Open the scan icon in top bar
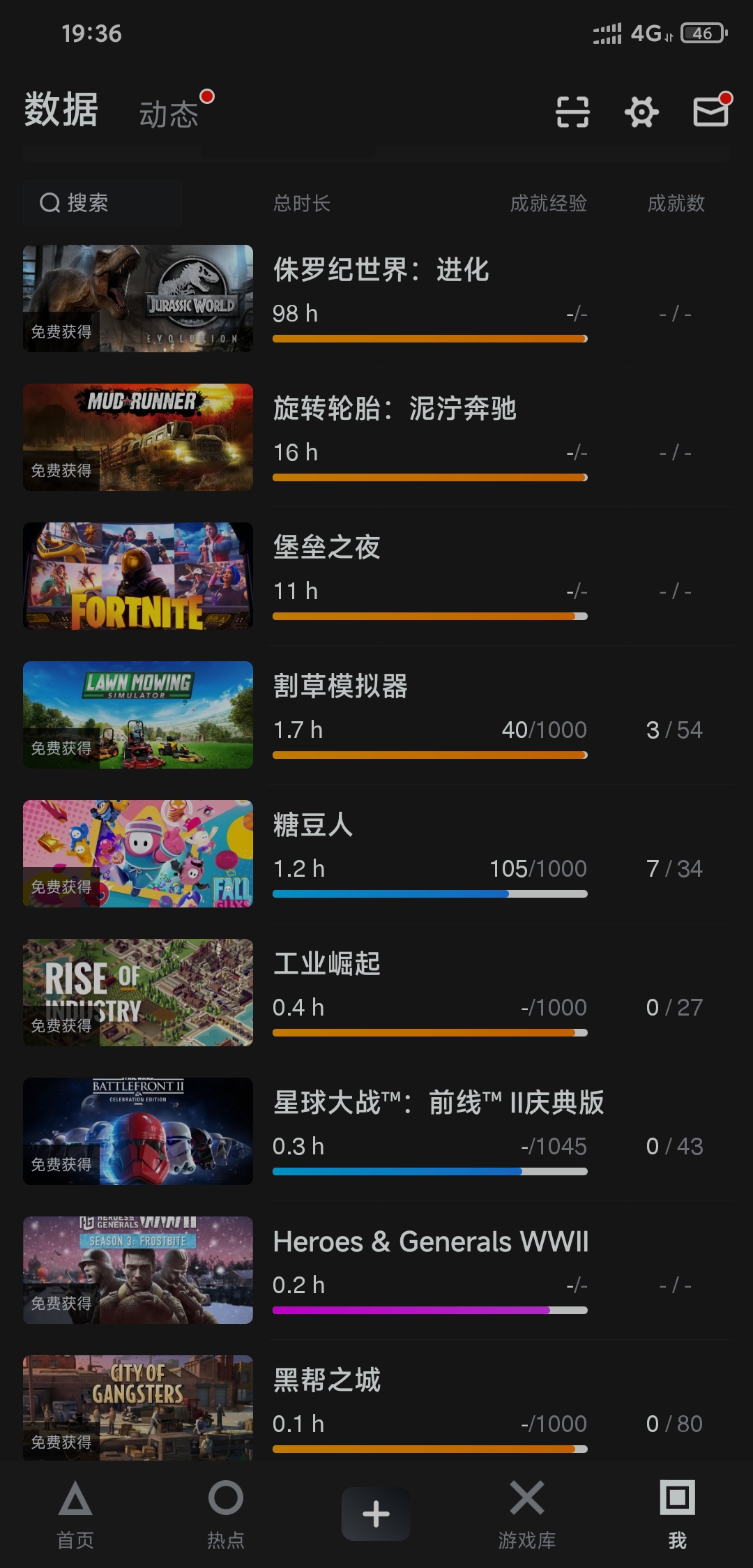Viewport: 753px width, 1568px height. 572,112
